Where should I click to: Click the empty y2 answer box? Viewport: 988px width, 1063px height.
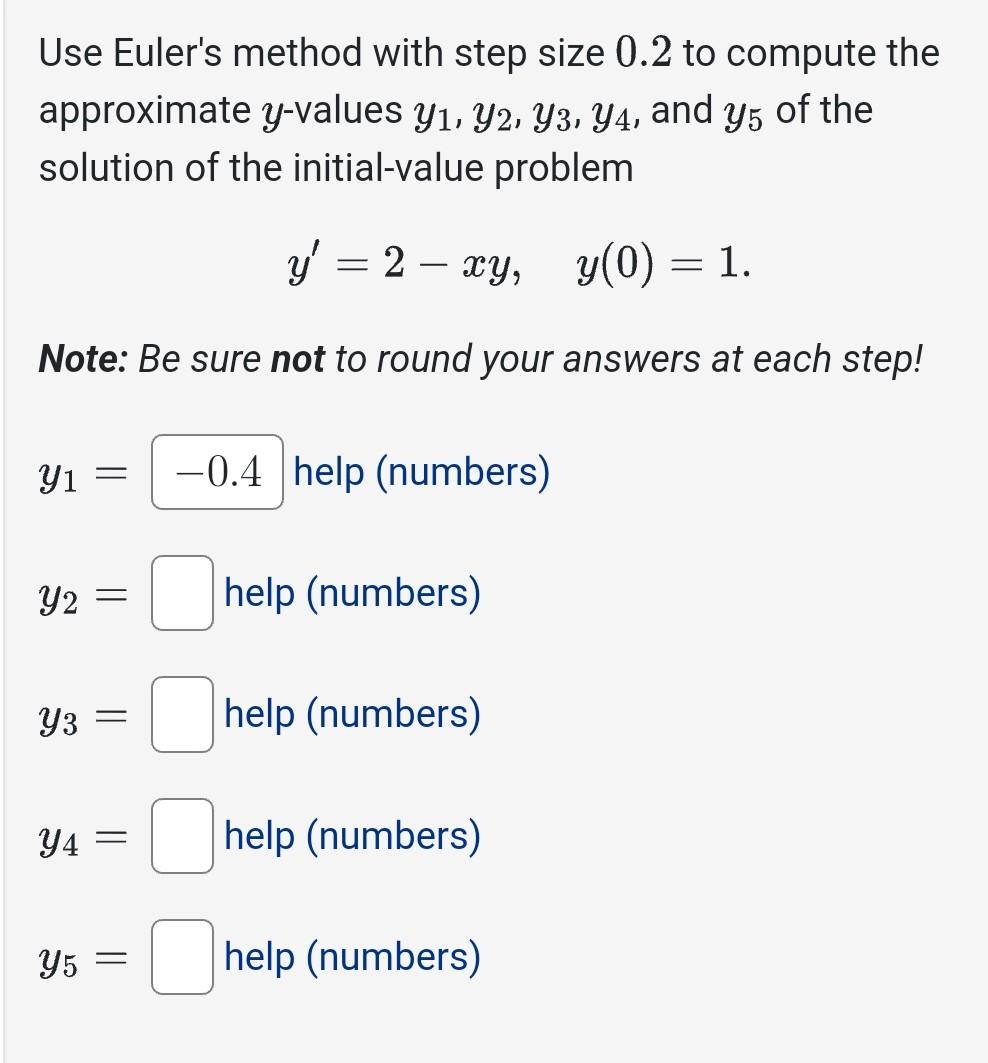(181, 592)
